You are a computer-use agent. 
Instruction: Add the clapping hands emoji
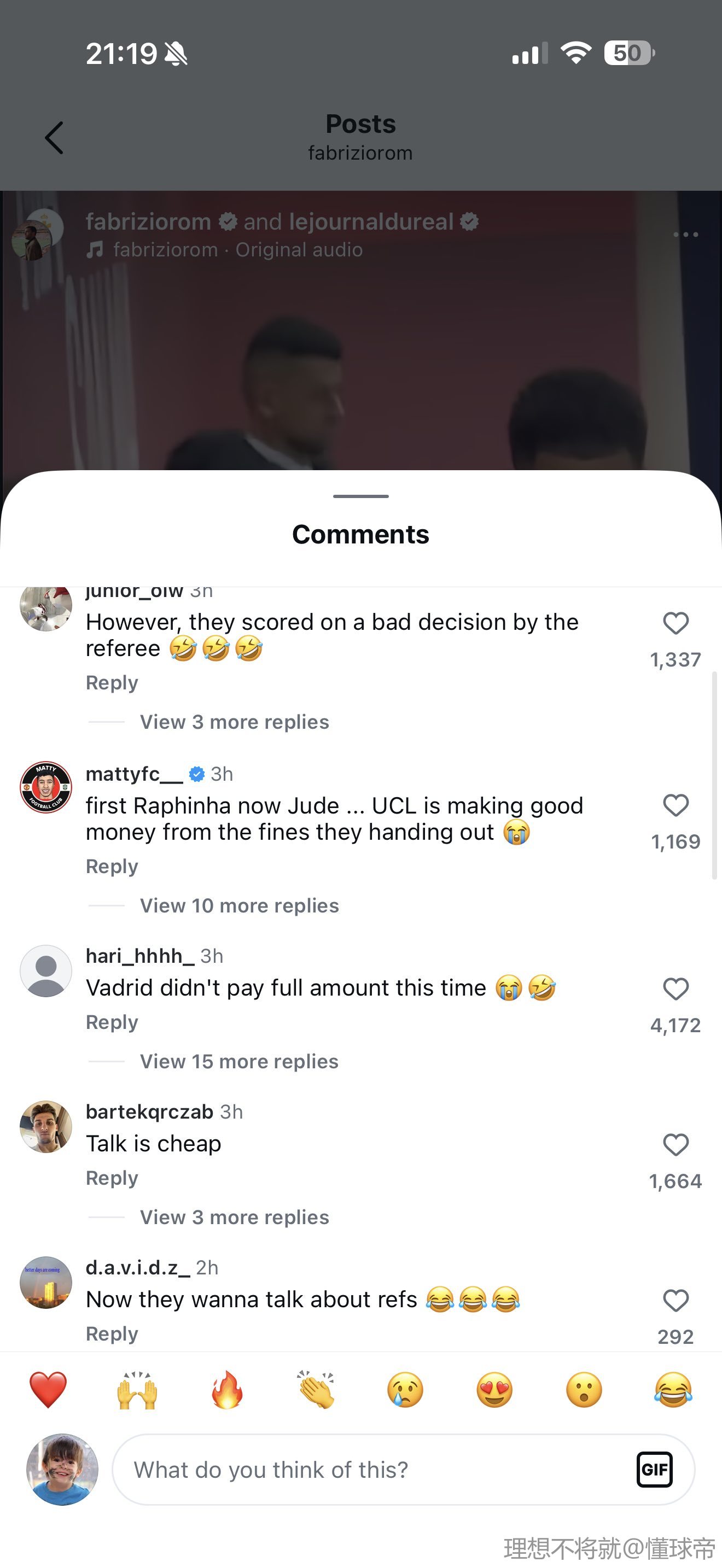point(317,1390)
